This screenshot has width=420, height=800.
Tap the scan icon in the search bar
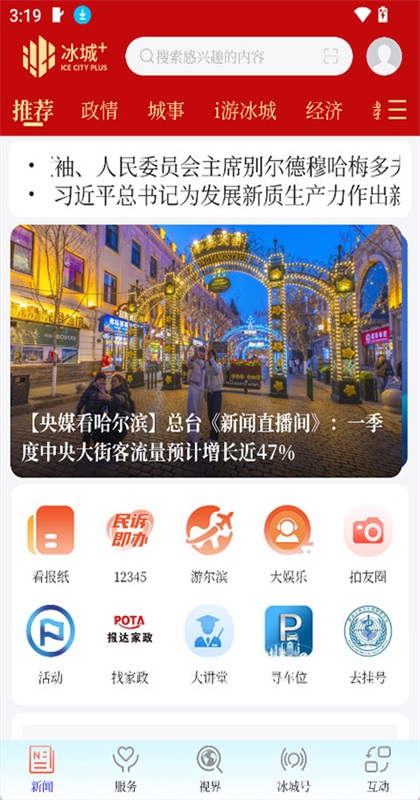[x=331, y=56]
